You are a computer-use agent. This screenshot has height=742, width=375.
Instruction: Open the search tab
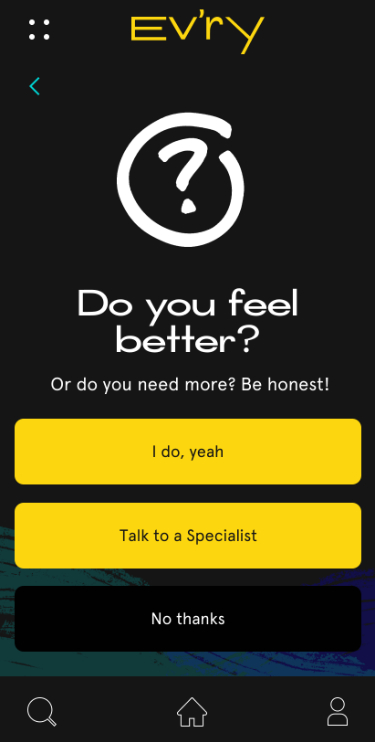(42, 712)
